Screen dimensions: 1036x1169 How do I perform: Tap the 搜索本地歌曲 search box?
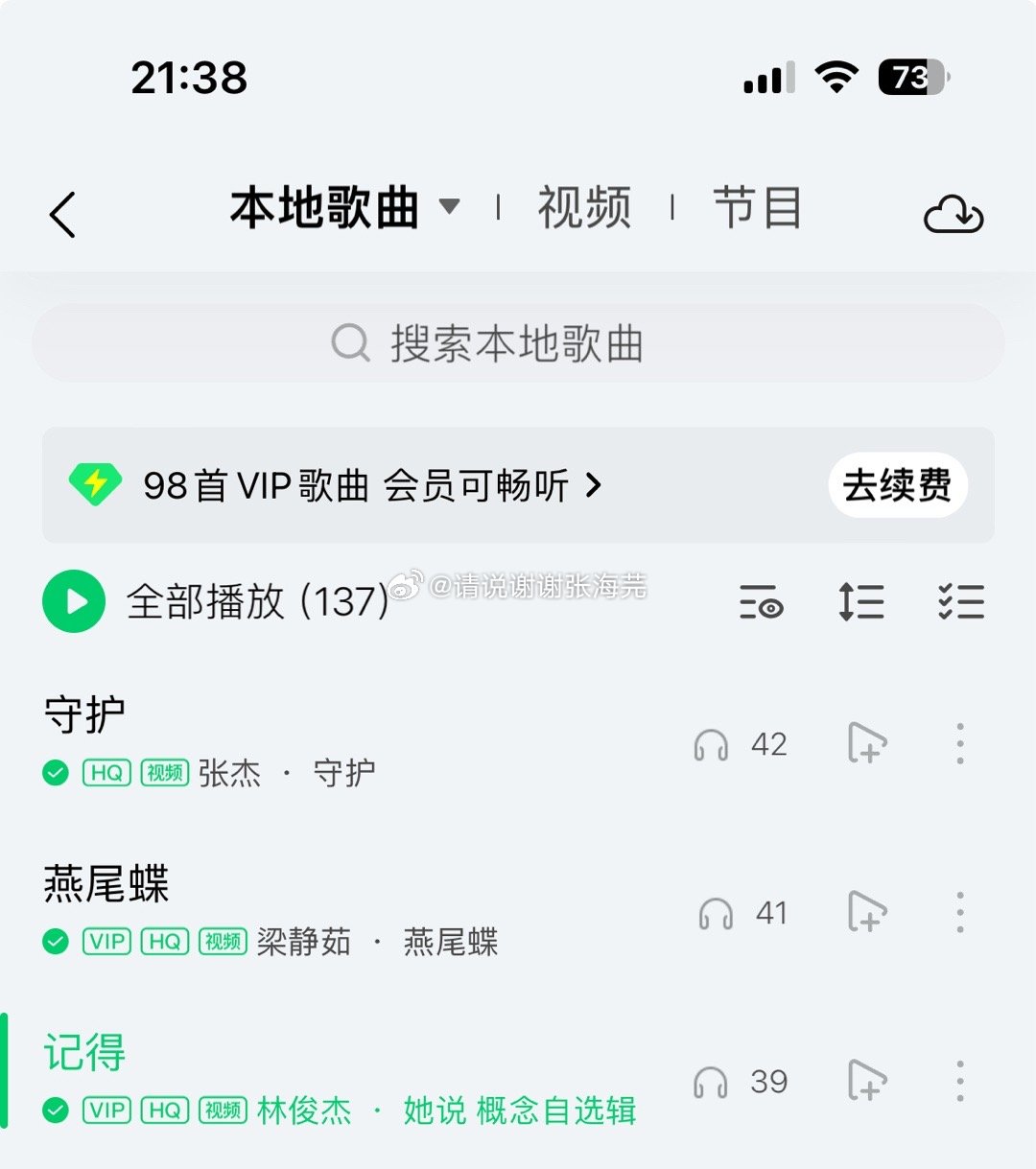tap(518, 343)
